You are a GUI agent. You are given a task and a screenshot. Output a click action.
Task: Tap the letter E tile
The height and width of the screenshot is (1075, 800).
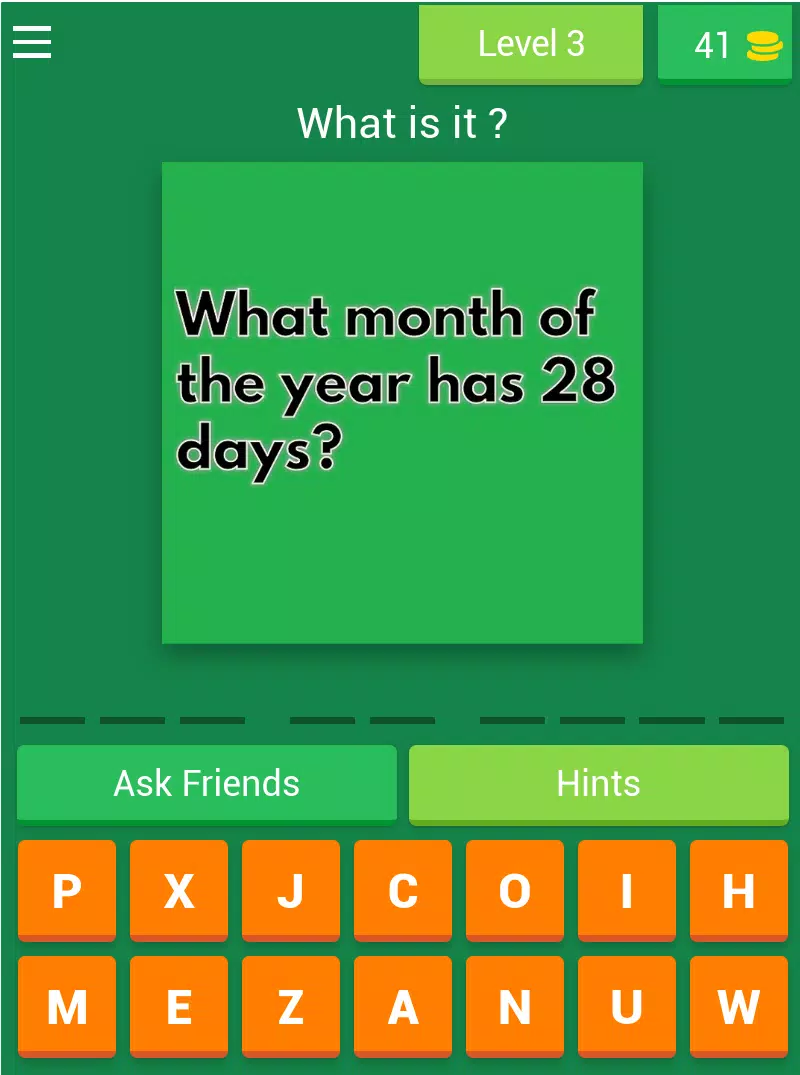pyautogui.click(x=179, y=1006)
